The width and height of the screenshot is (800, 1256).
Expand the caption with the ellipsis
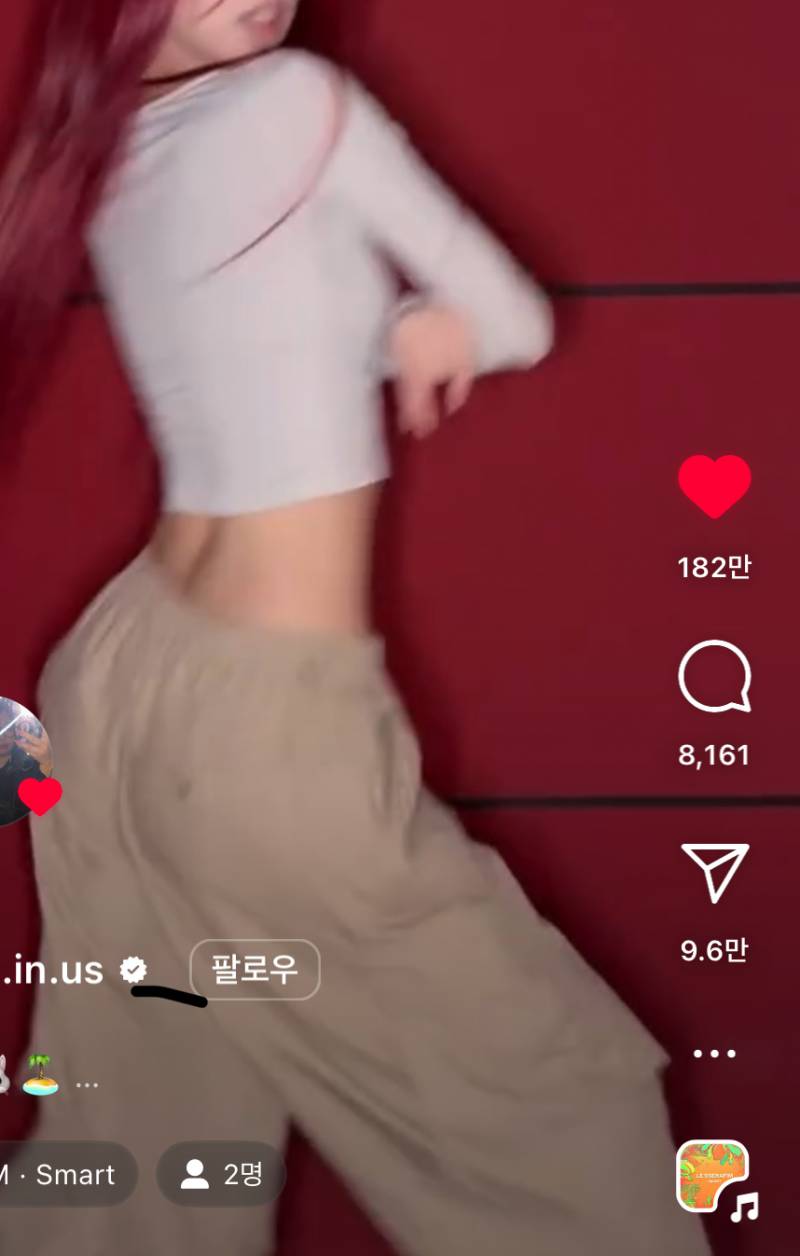coord(87,1084)
